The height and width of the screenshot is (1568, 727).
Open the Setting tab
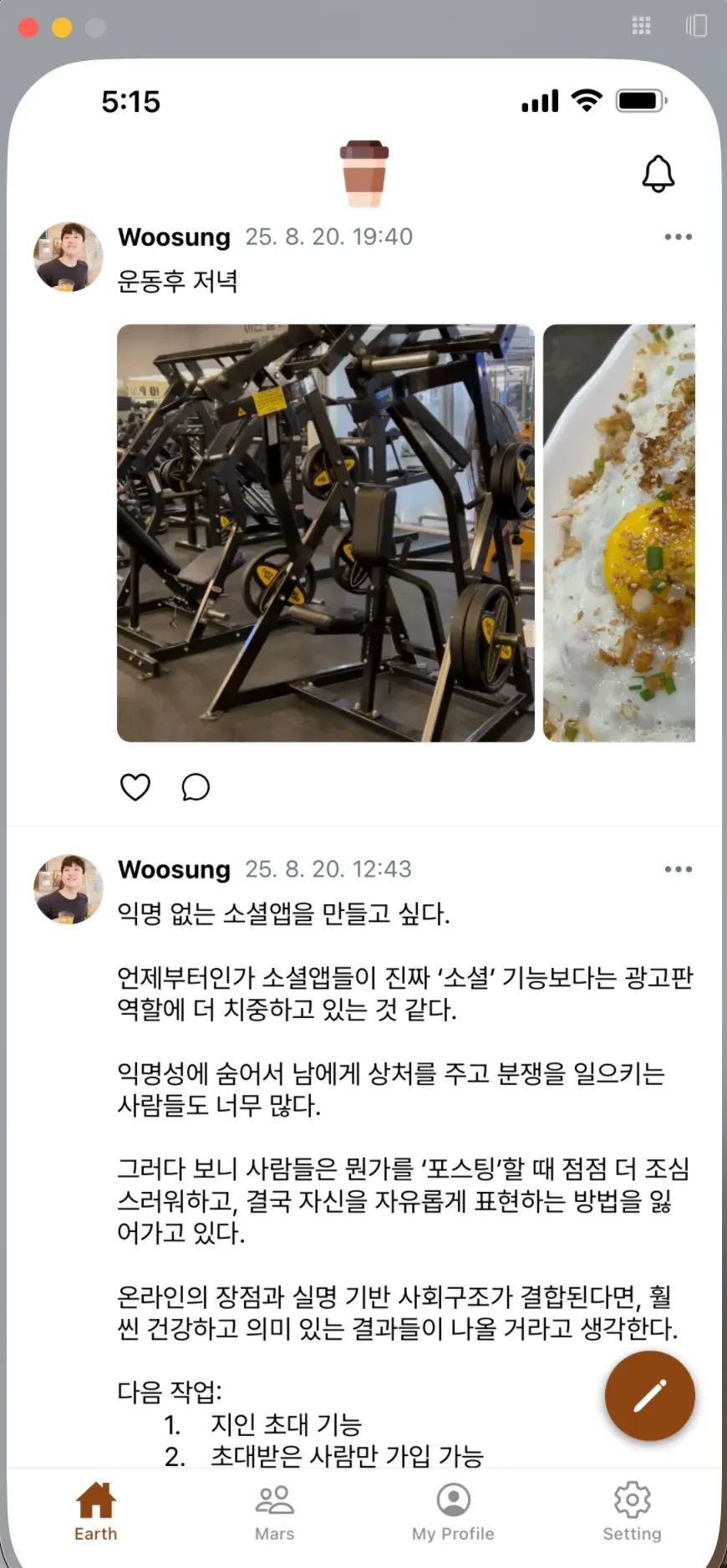coord(632,1510)
